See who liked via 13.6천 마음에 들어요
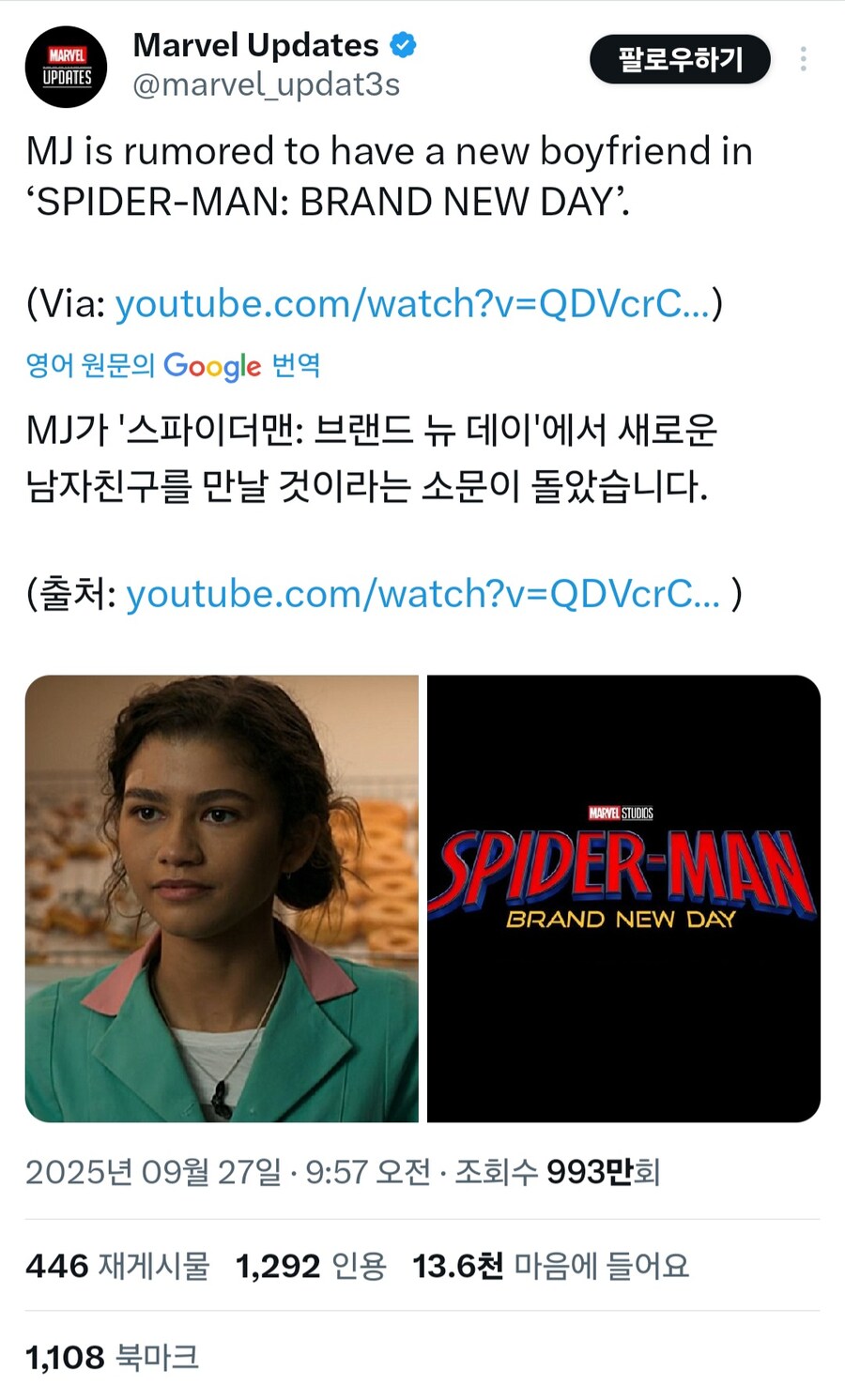Viewport: 845px width, 1400px height. point(550,1266)
